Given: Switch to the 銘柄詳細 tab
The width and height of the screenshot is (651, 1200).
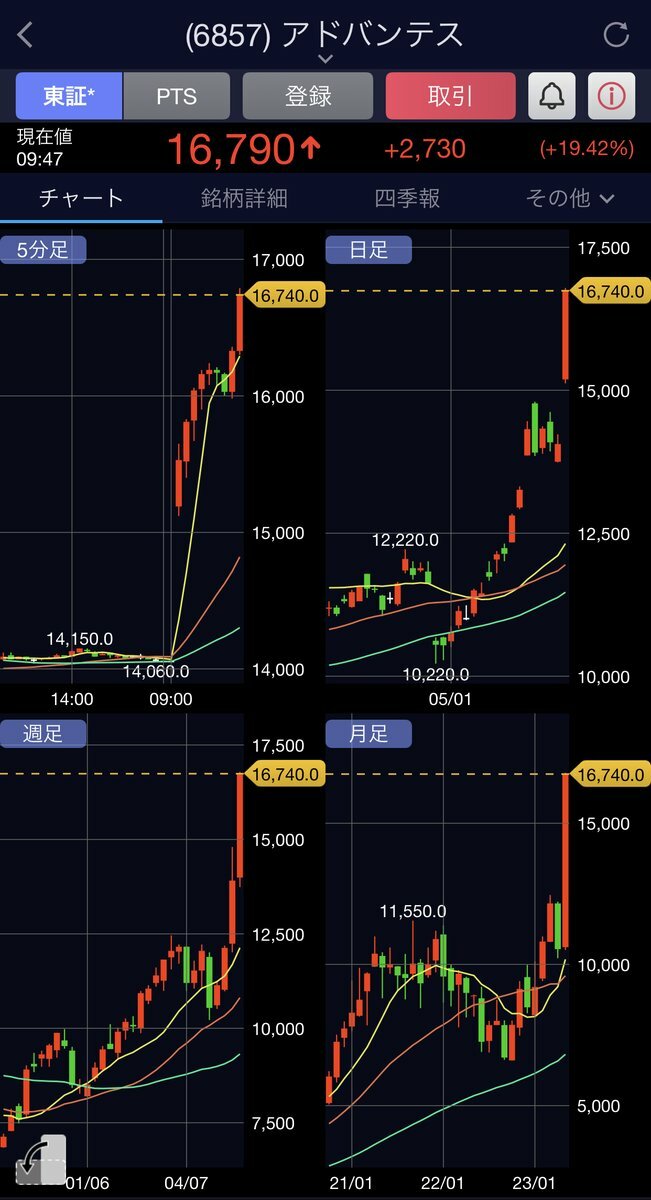Looking at the screenshot, I should tap(245, 198).
